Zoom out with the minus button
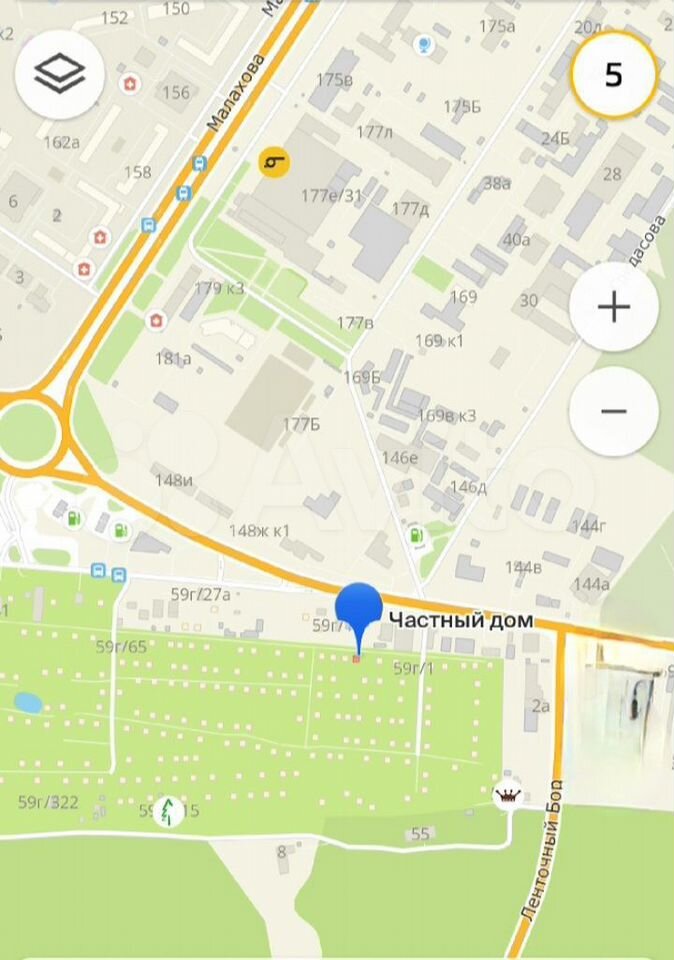 613,411
